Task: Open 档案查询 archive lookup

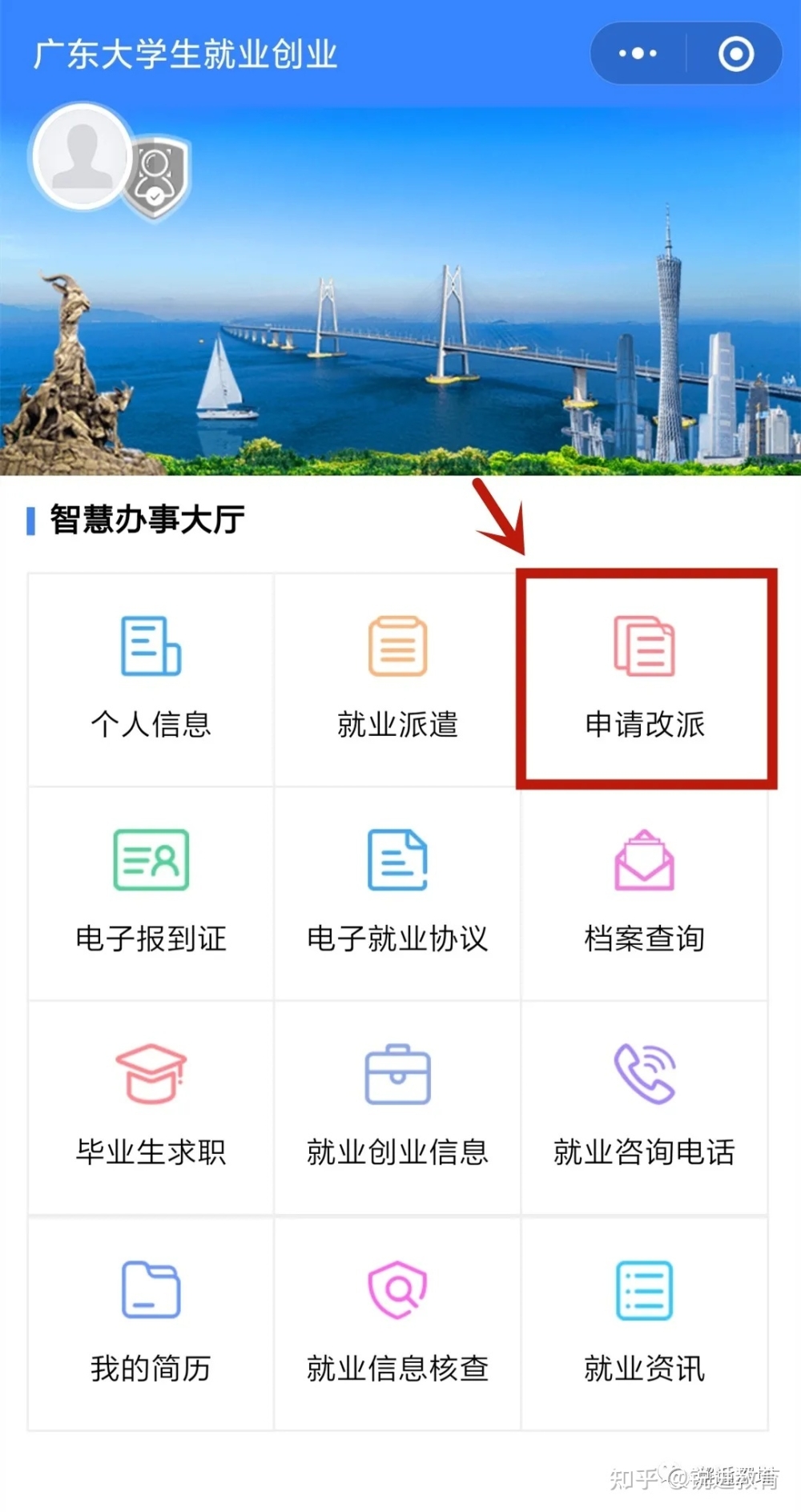Action: [645, 893]
